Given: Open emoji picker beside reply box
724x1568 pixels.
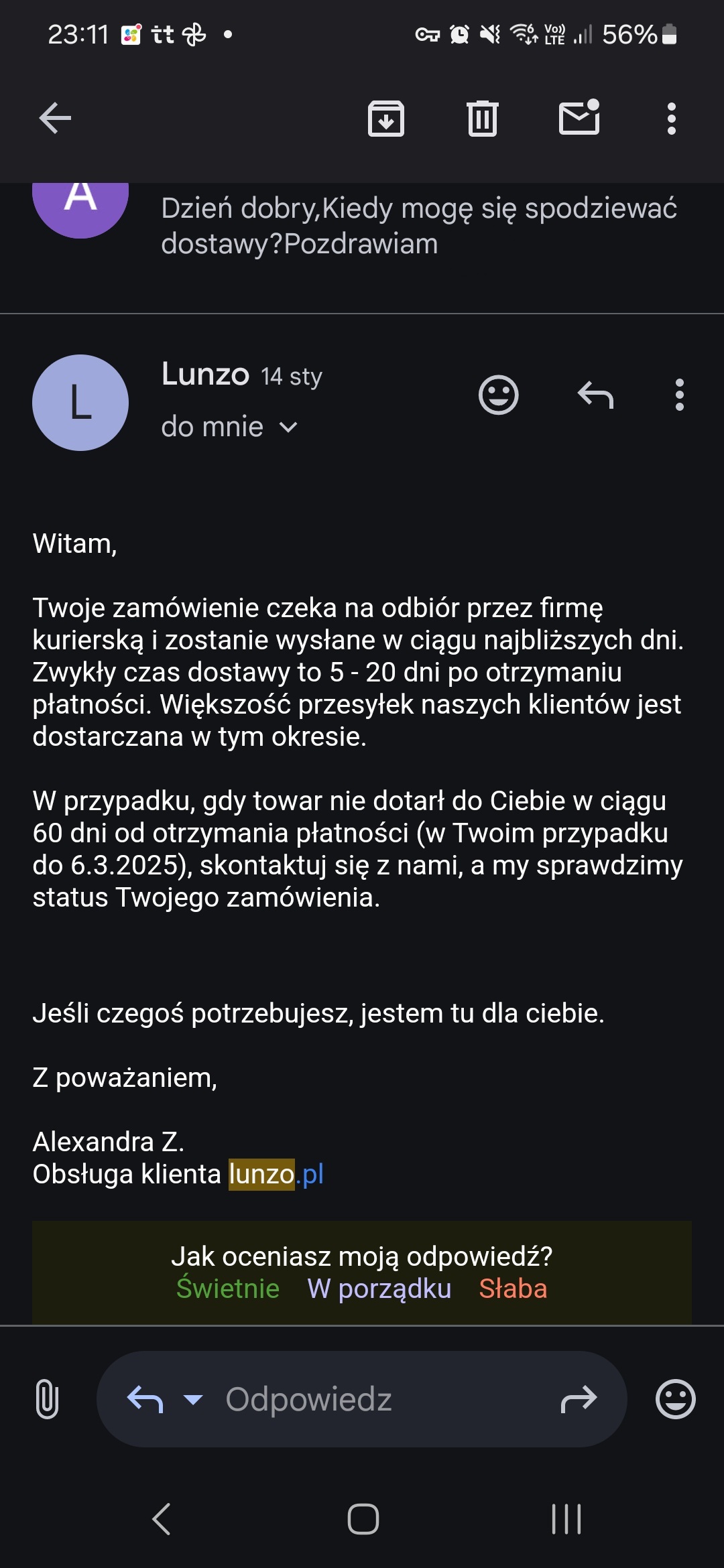Looking at the screenshot, I should (675, 1399).
